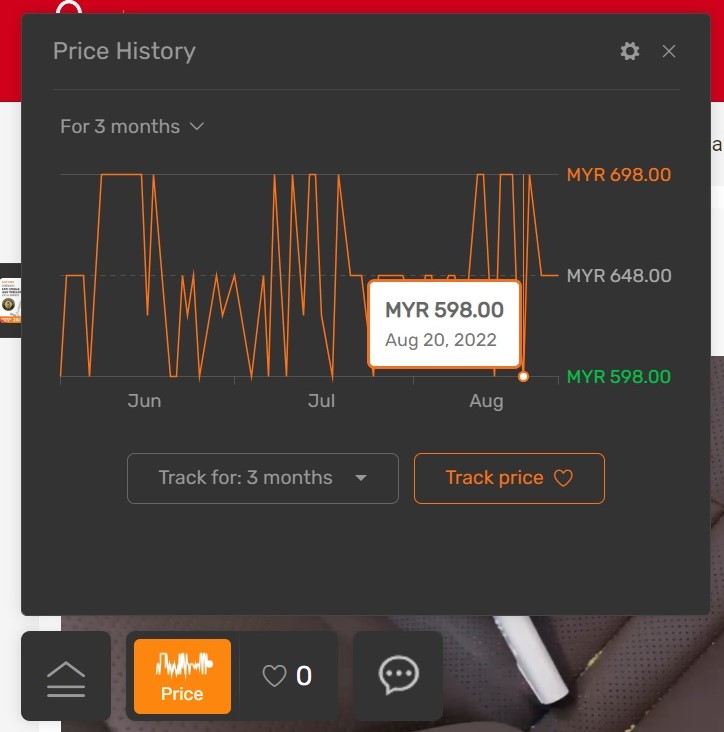Close the Price History panel

[669, 51]
